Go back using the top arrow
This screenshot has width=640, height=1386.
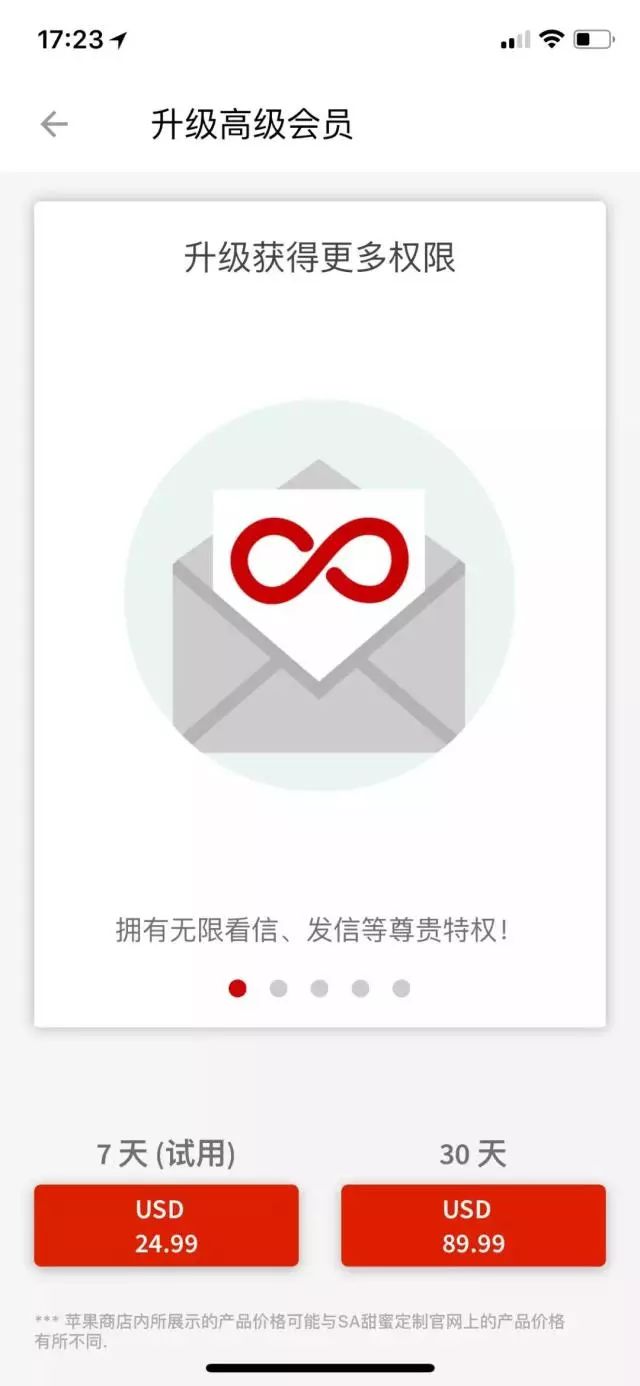54,124
